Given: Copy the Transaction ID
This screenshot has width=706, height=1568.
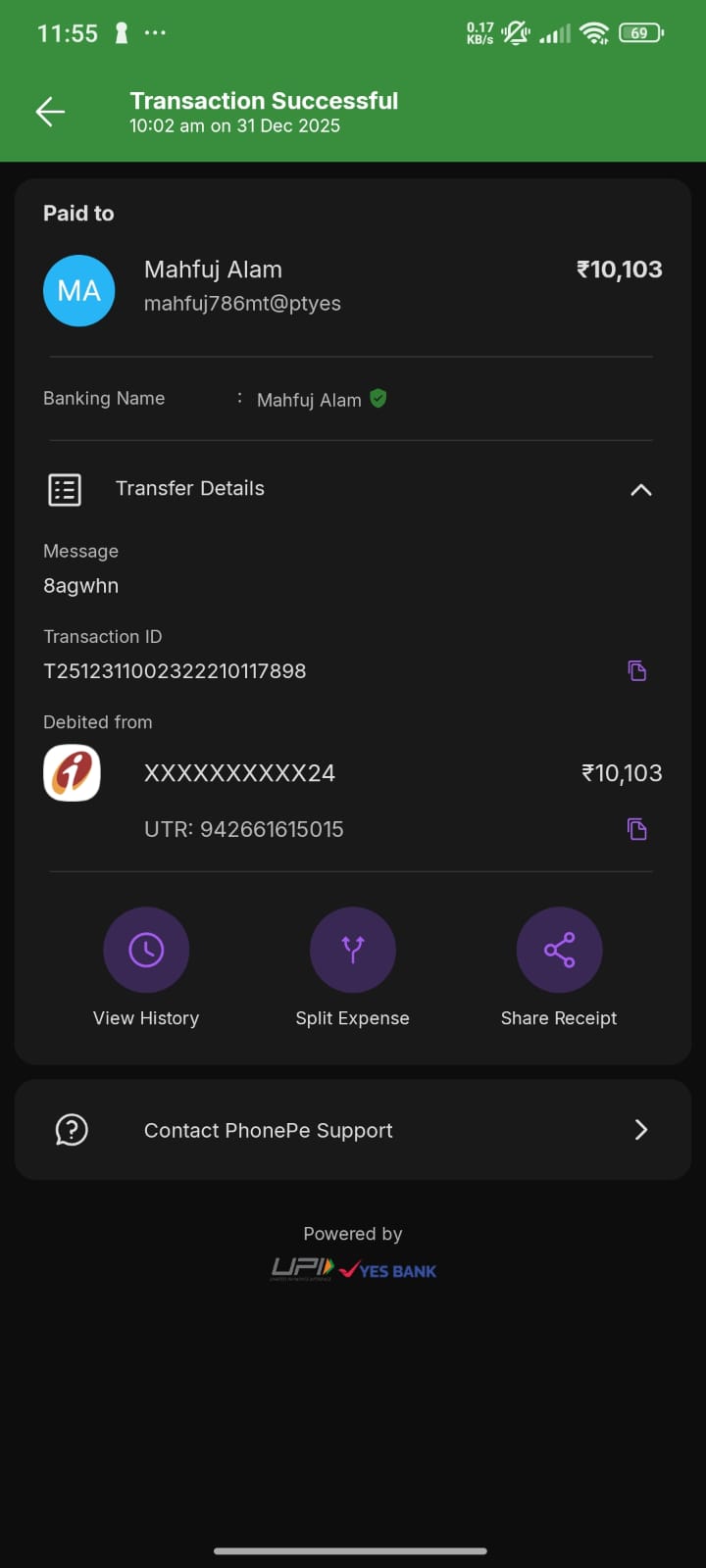Looking at the screenshot, I should [637, 671].
